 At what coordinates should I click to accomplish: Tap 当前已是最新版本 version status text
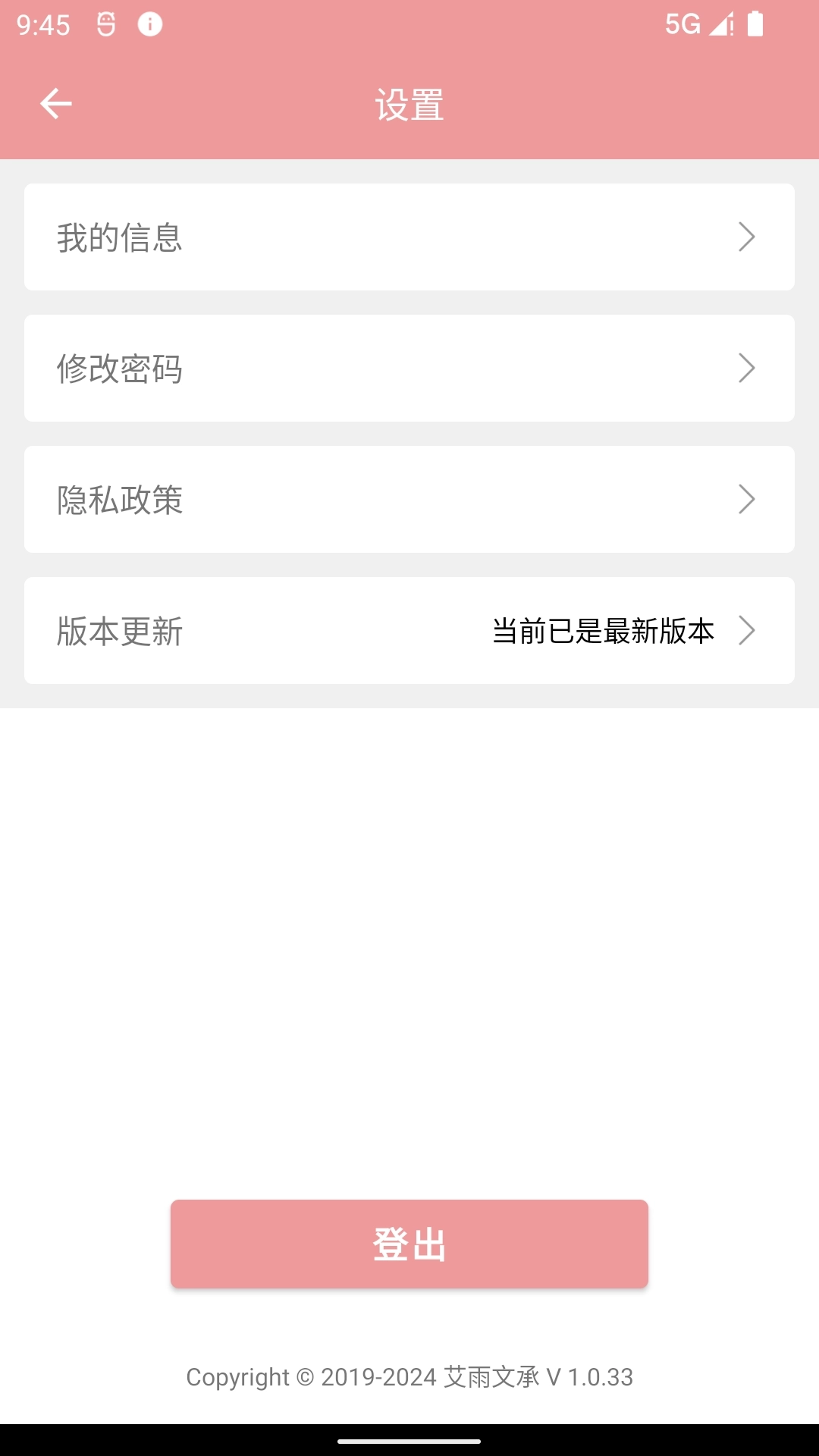pos(603,630)
